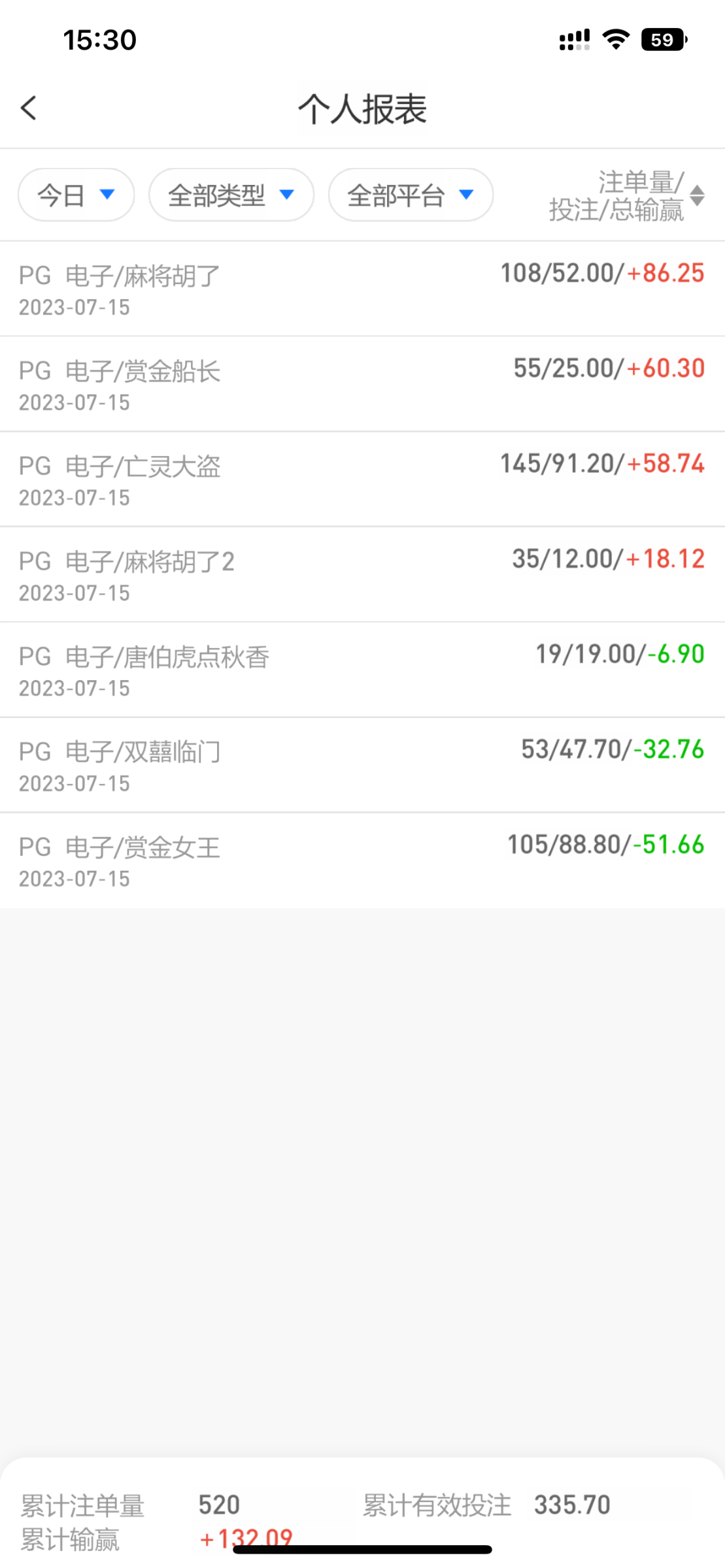Image resolution: width=725 pixels, height=1568 pixels.
Task: Select the 麻将胡了 report row
Action: [362, 287]
